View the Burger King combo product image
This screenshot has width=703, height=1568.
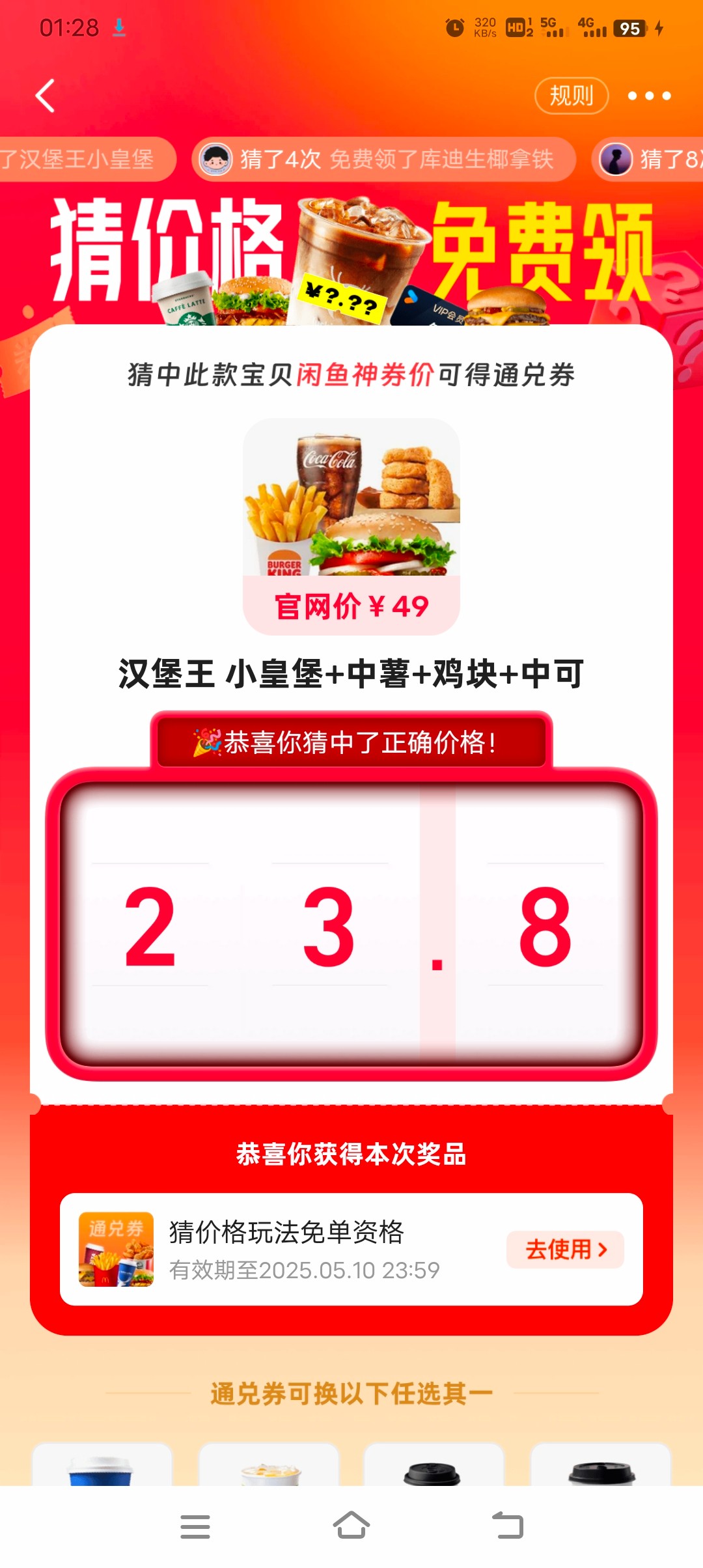tap(351, 498)
